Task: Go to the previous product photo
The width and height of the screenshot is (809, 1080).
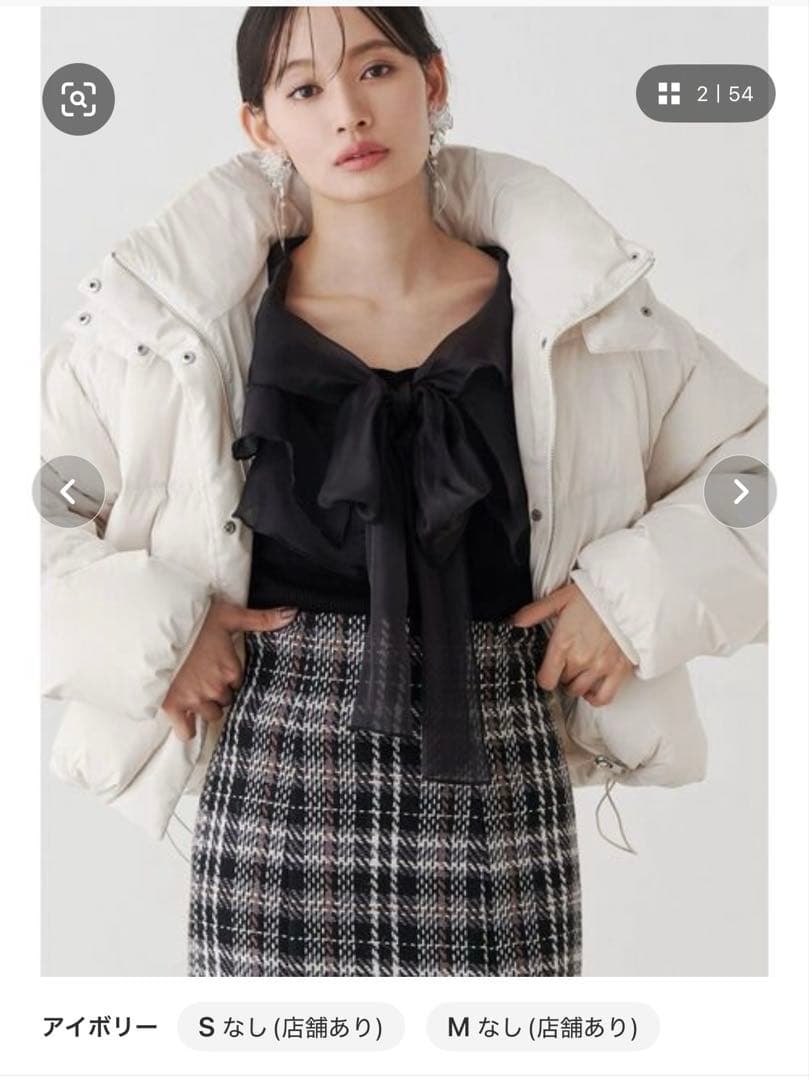Action: [x=68, y=491]
